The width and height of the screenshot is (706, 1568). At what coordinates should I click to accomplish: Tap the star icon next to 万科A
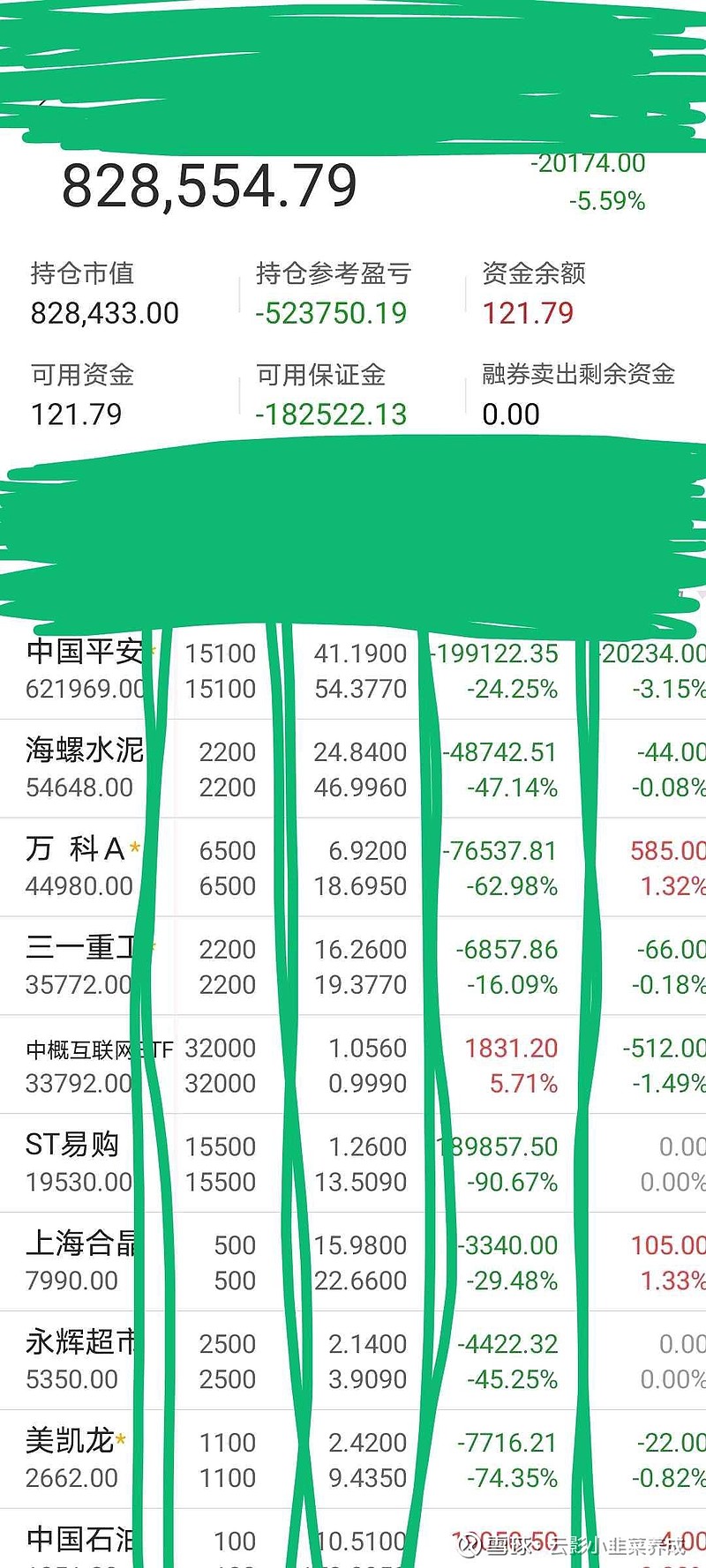[x=134, y=845]
